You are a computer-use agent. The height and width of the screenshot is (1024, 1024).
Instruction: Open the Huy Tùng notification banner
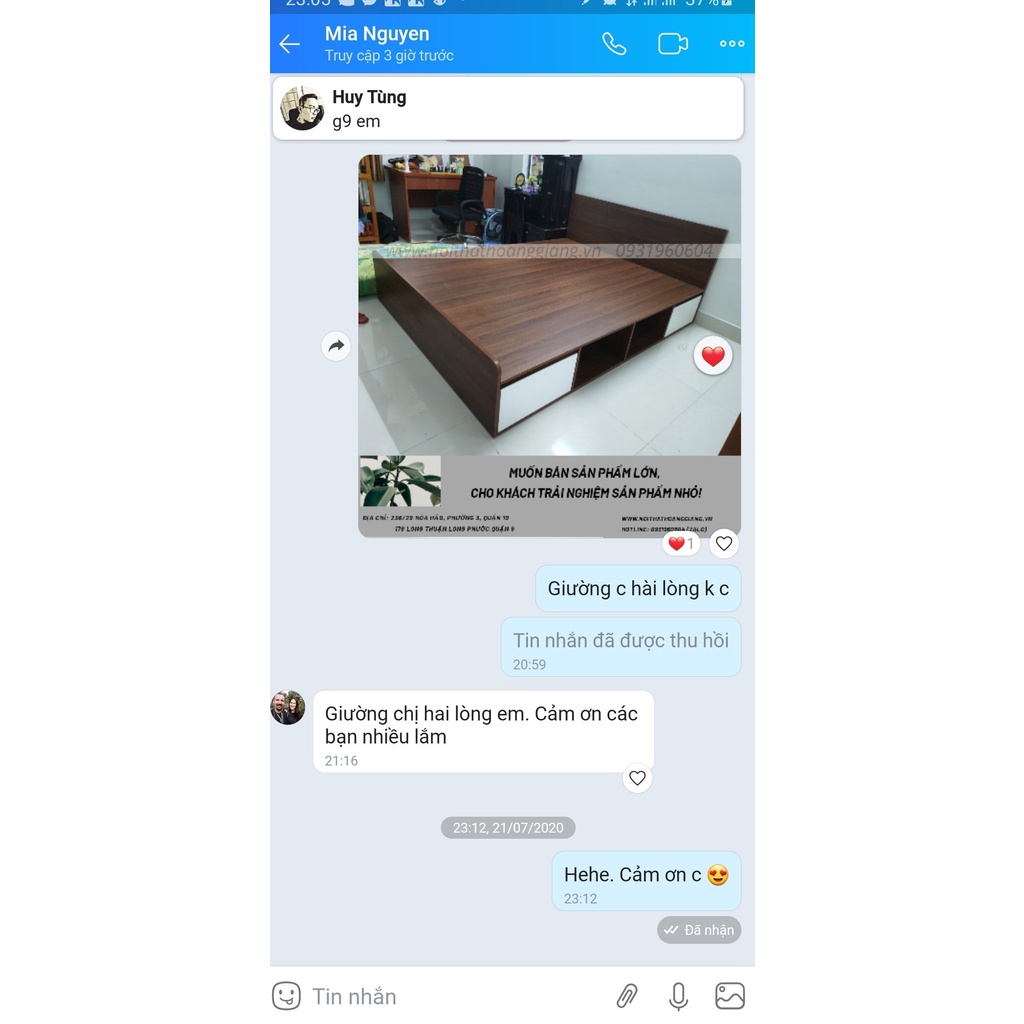tap(508, 109)
